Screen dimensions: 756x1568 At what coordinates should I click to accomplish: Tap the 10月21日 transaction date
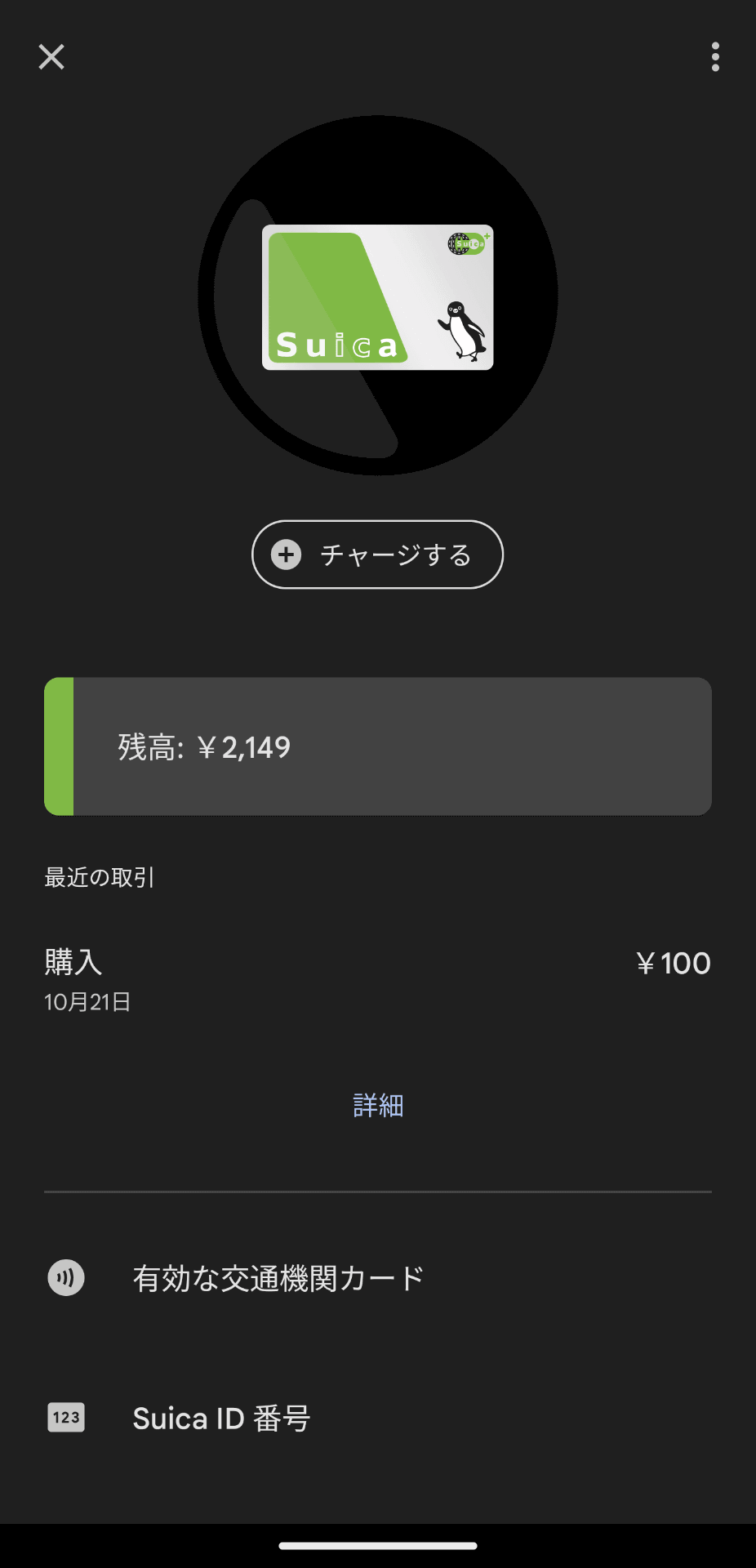point(88,1001)
